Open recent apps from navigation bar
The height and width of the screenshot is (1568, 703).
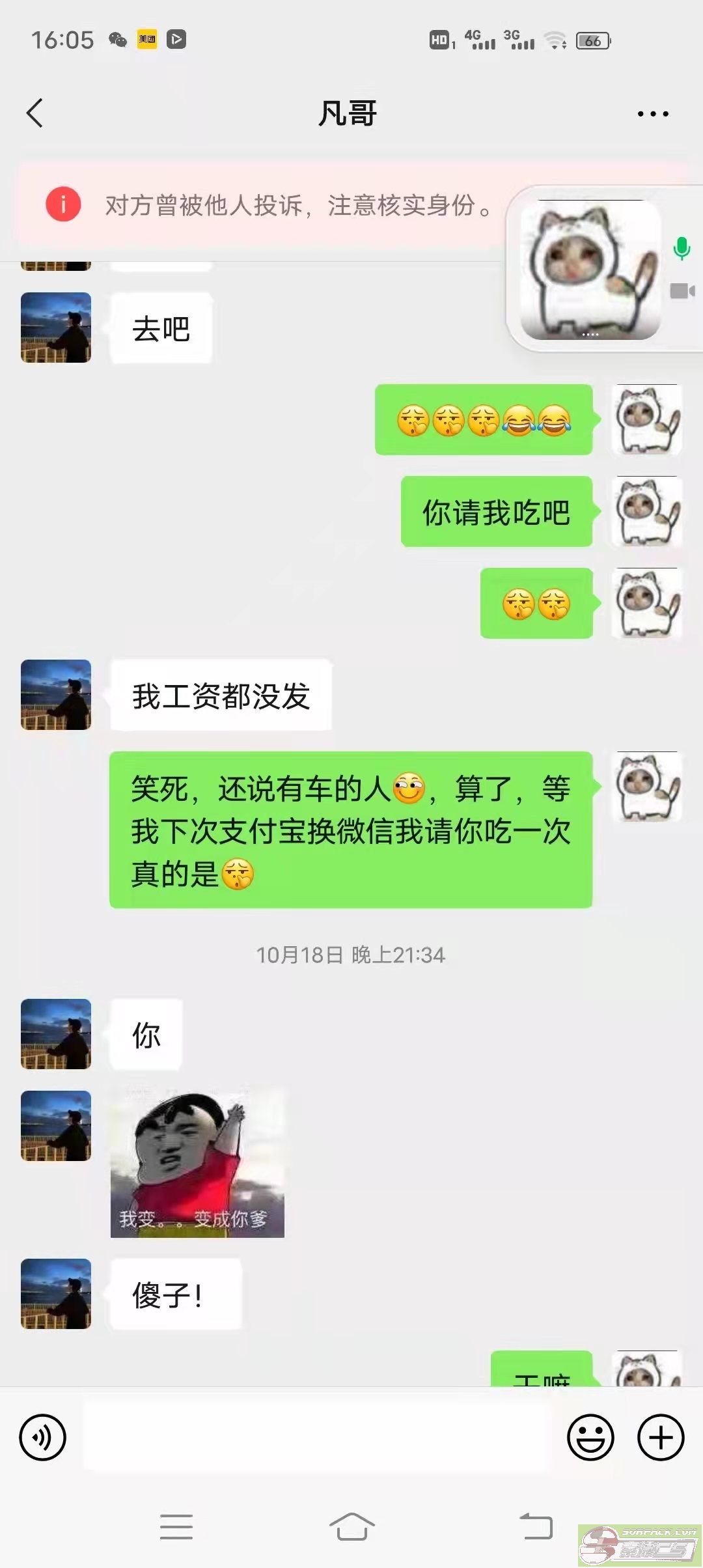176,1526
